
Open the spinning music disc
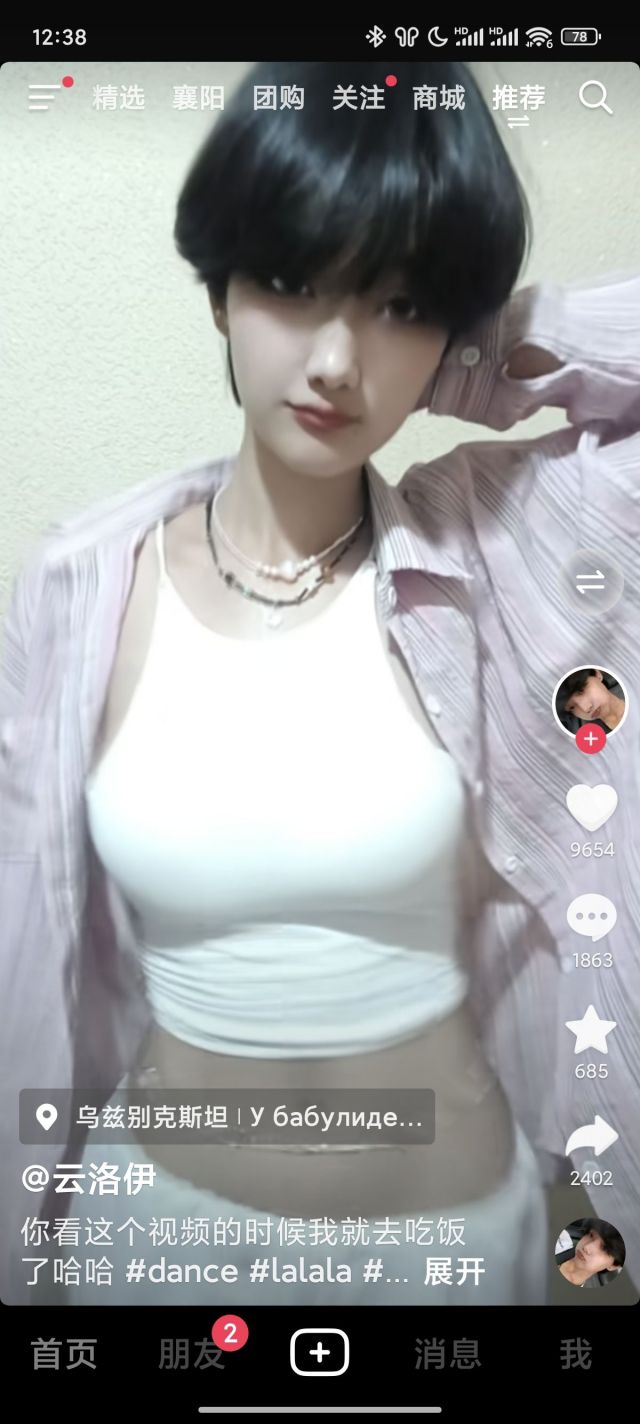coord(590,1252)
